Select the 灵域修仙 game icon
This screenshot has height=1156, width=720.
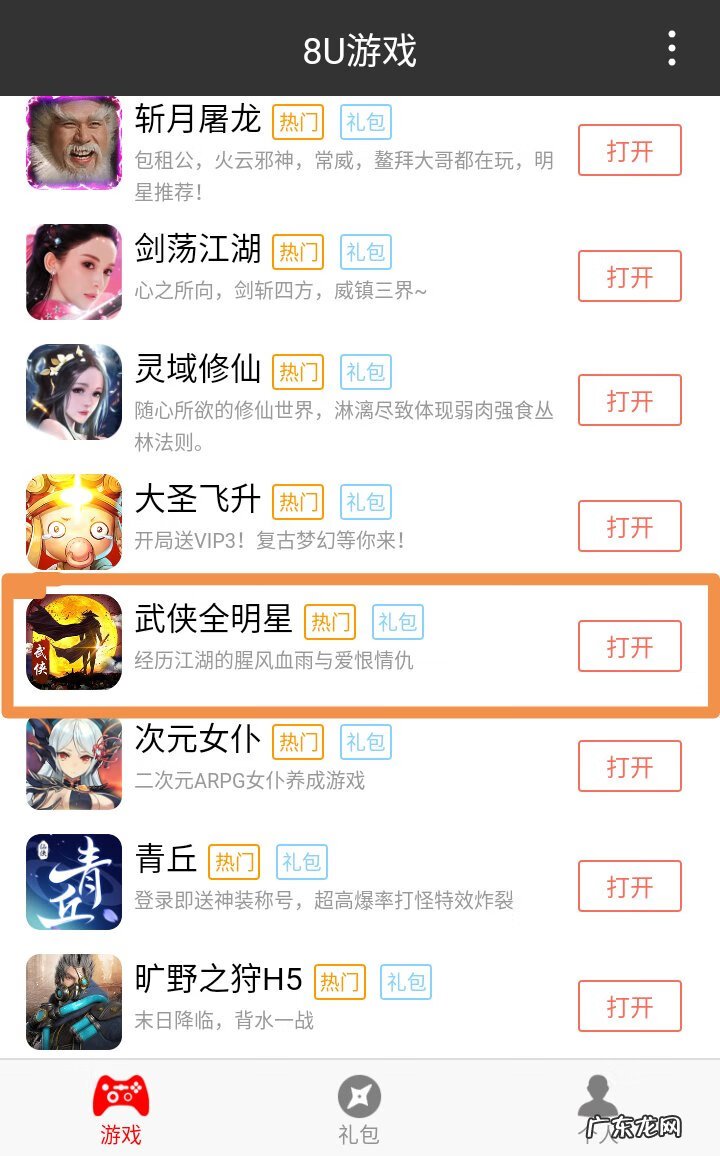pos(72,392)
